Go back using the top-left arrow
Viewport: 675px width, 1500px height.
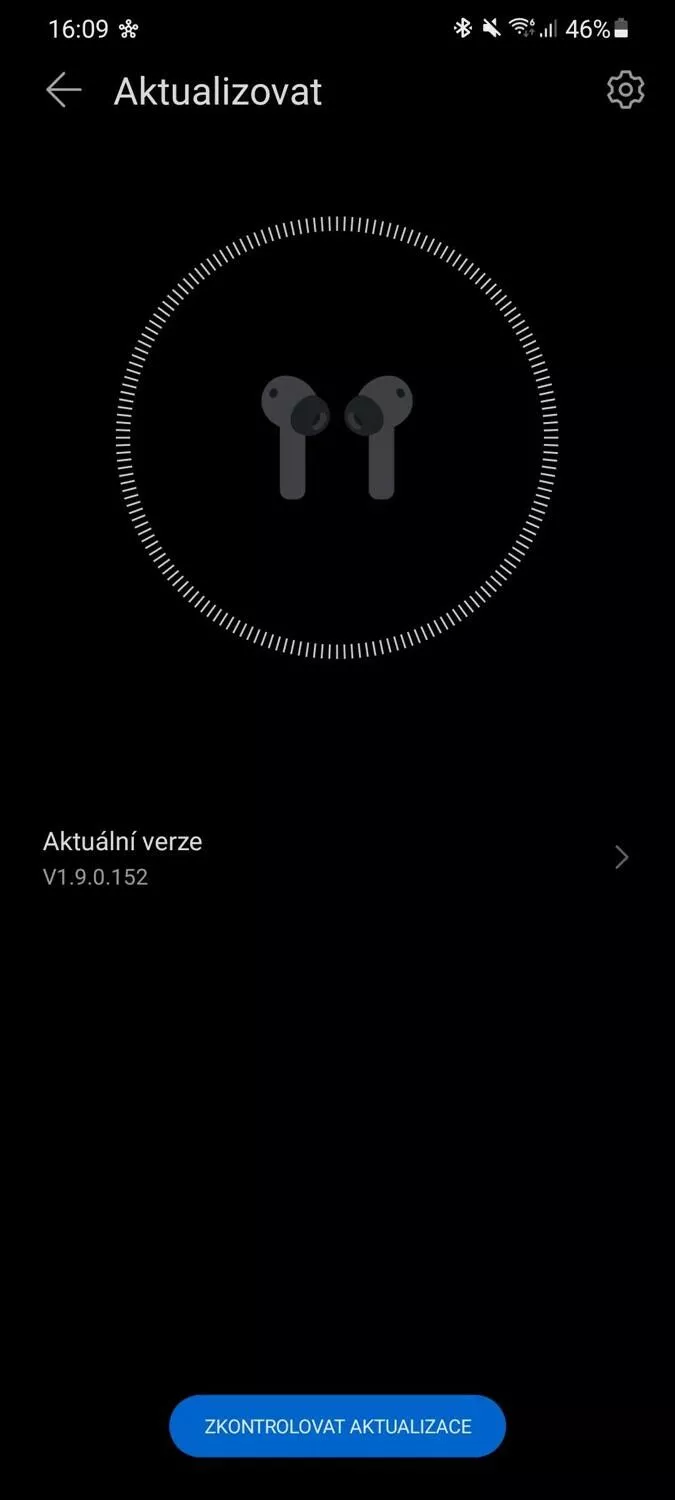pos(63,91)
